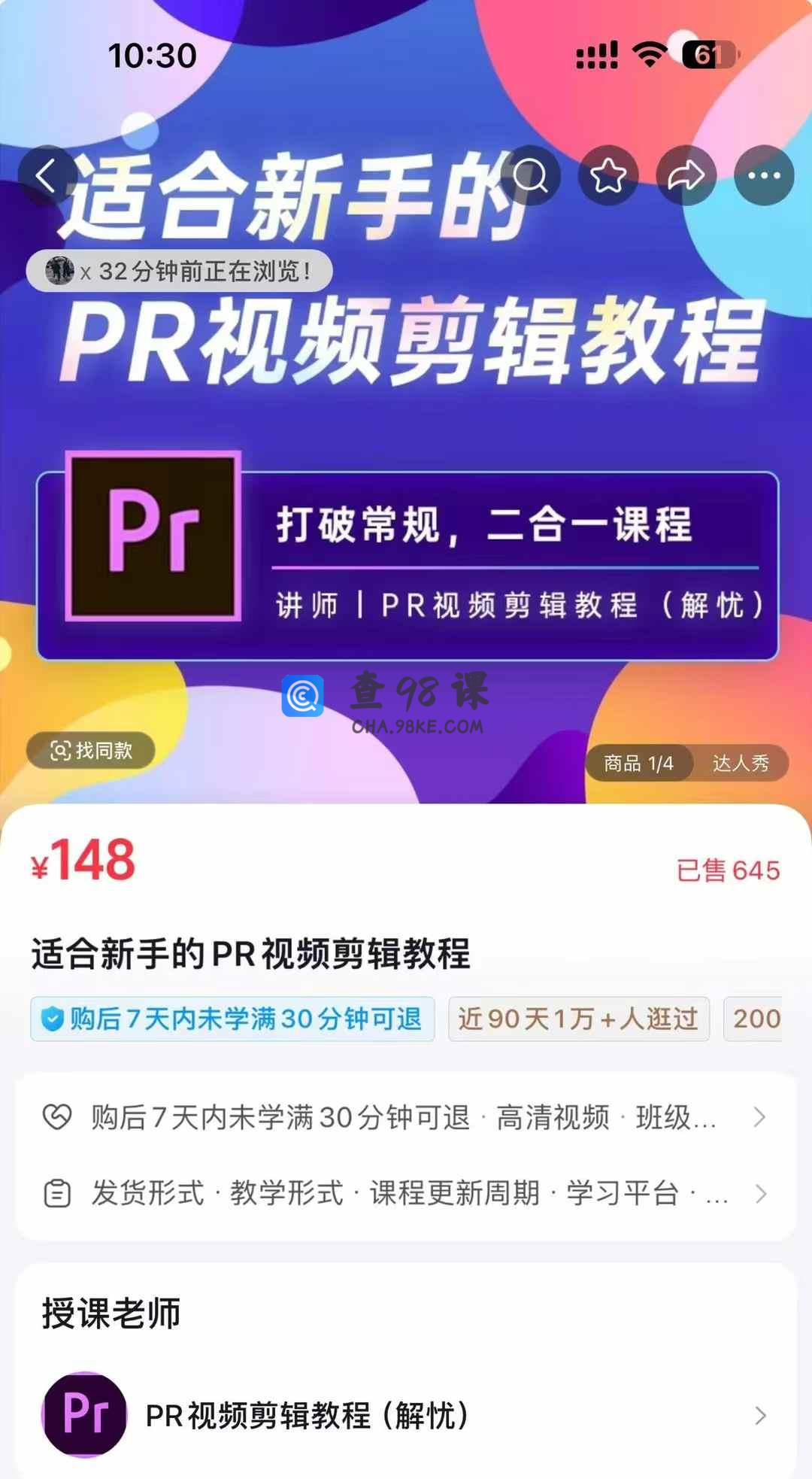812x1479 pixels.
Task: Open the three-dot overflow menu
Action: (764, 176)
